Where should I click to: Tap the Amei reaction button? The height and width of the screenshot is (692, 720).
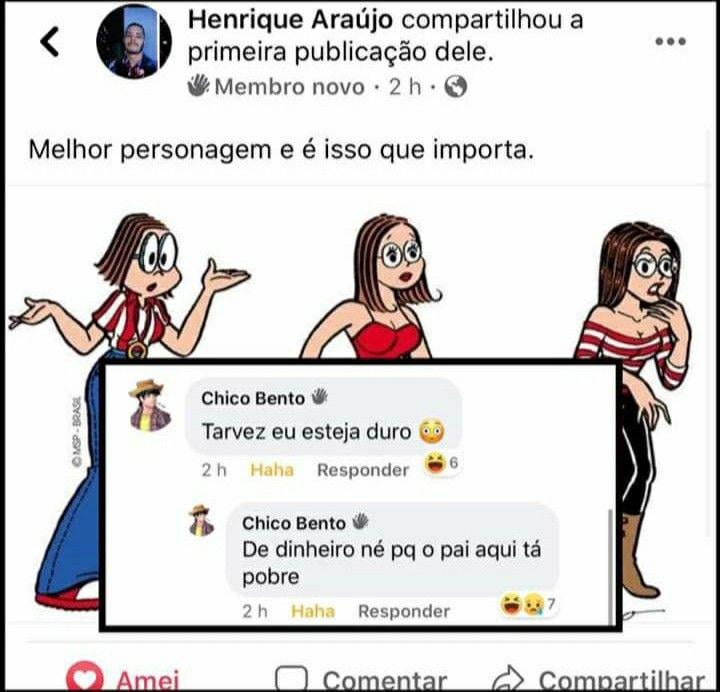click(x=124, y=679)
